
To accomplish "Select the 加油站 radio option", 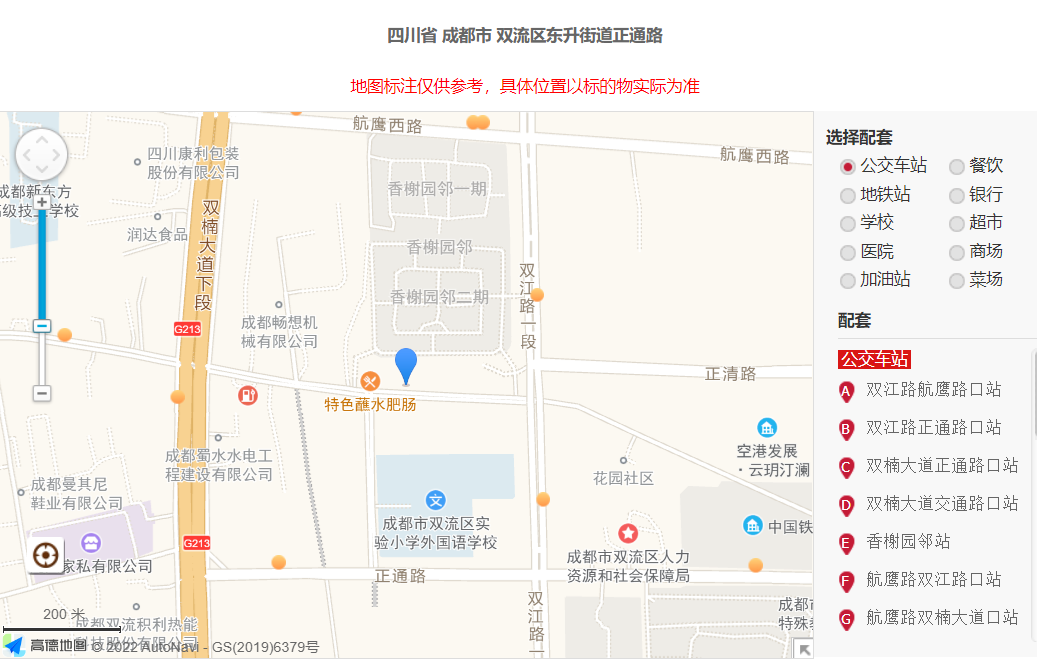I will [848, 281].
